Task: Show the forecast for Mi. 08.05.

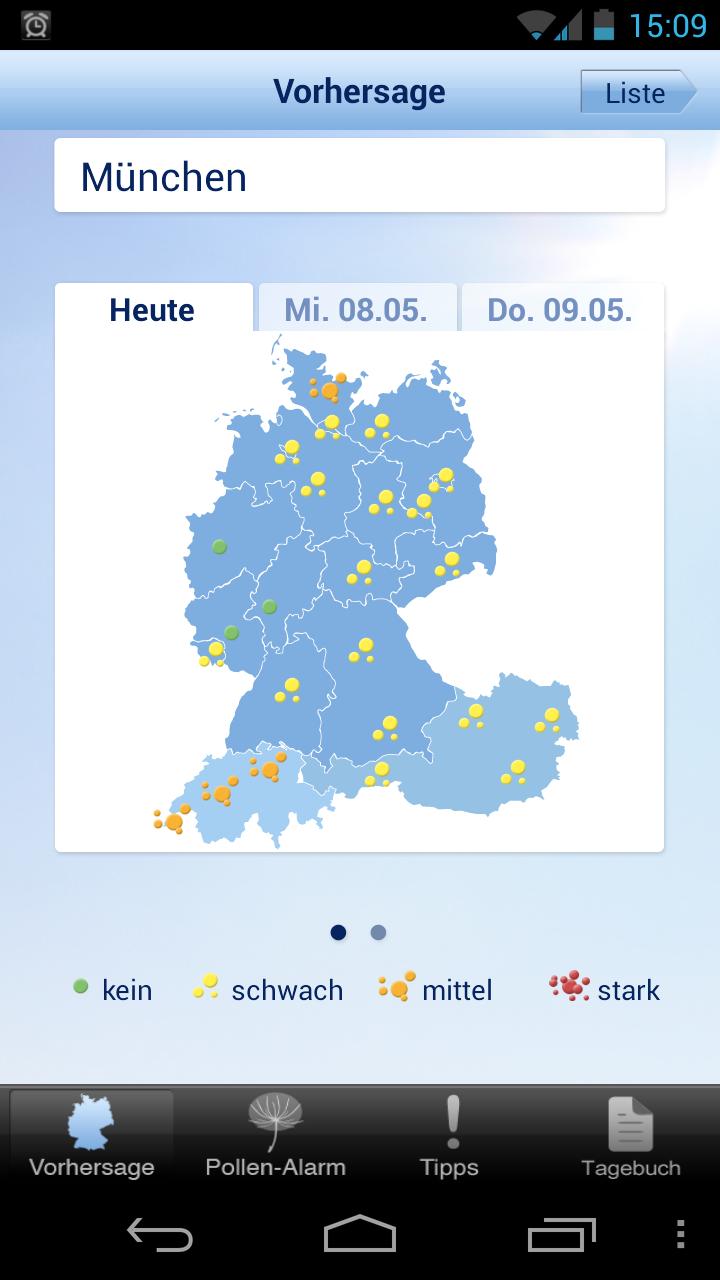Action: pos(357,309)
